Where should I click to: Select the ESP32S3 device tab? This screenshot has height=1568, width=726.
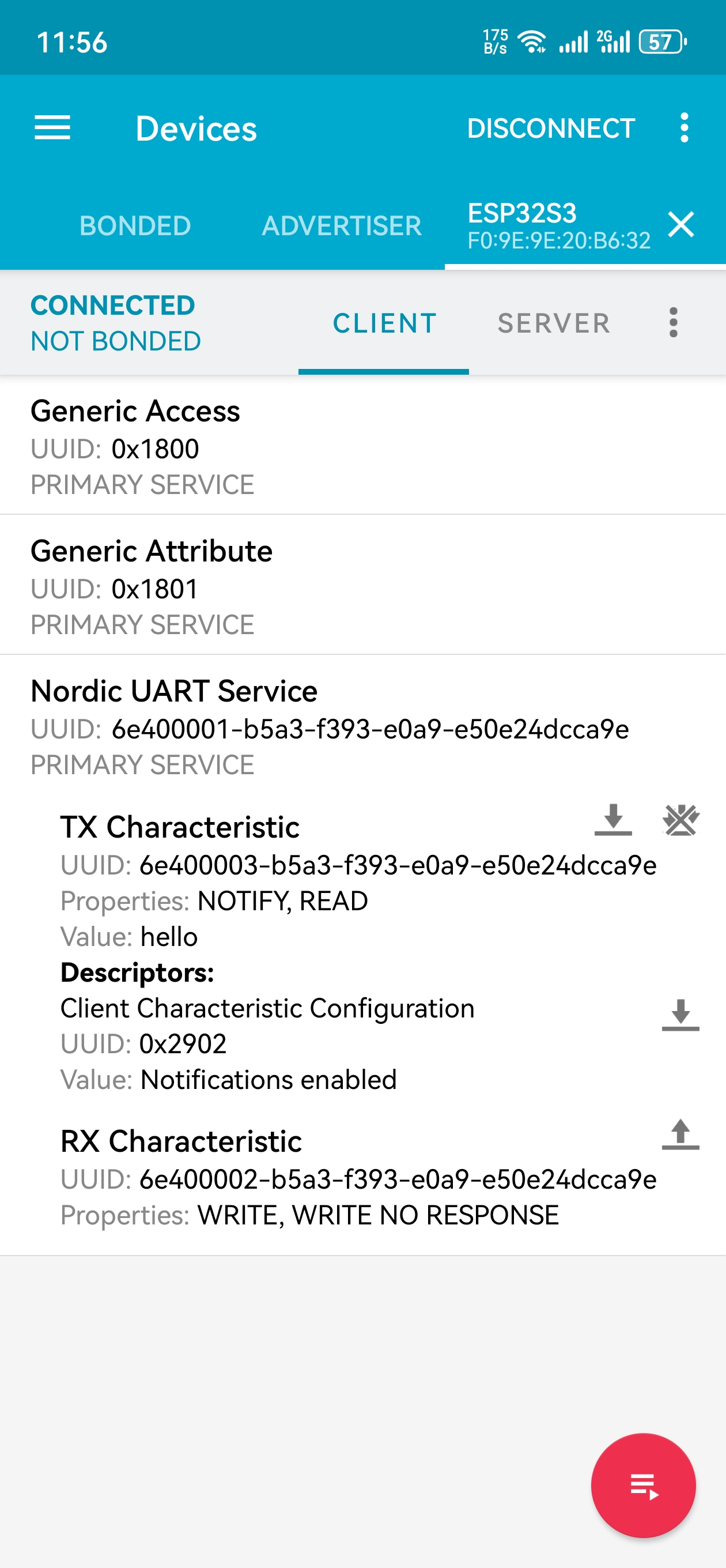coord(559,226)
